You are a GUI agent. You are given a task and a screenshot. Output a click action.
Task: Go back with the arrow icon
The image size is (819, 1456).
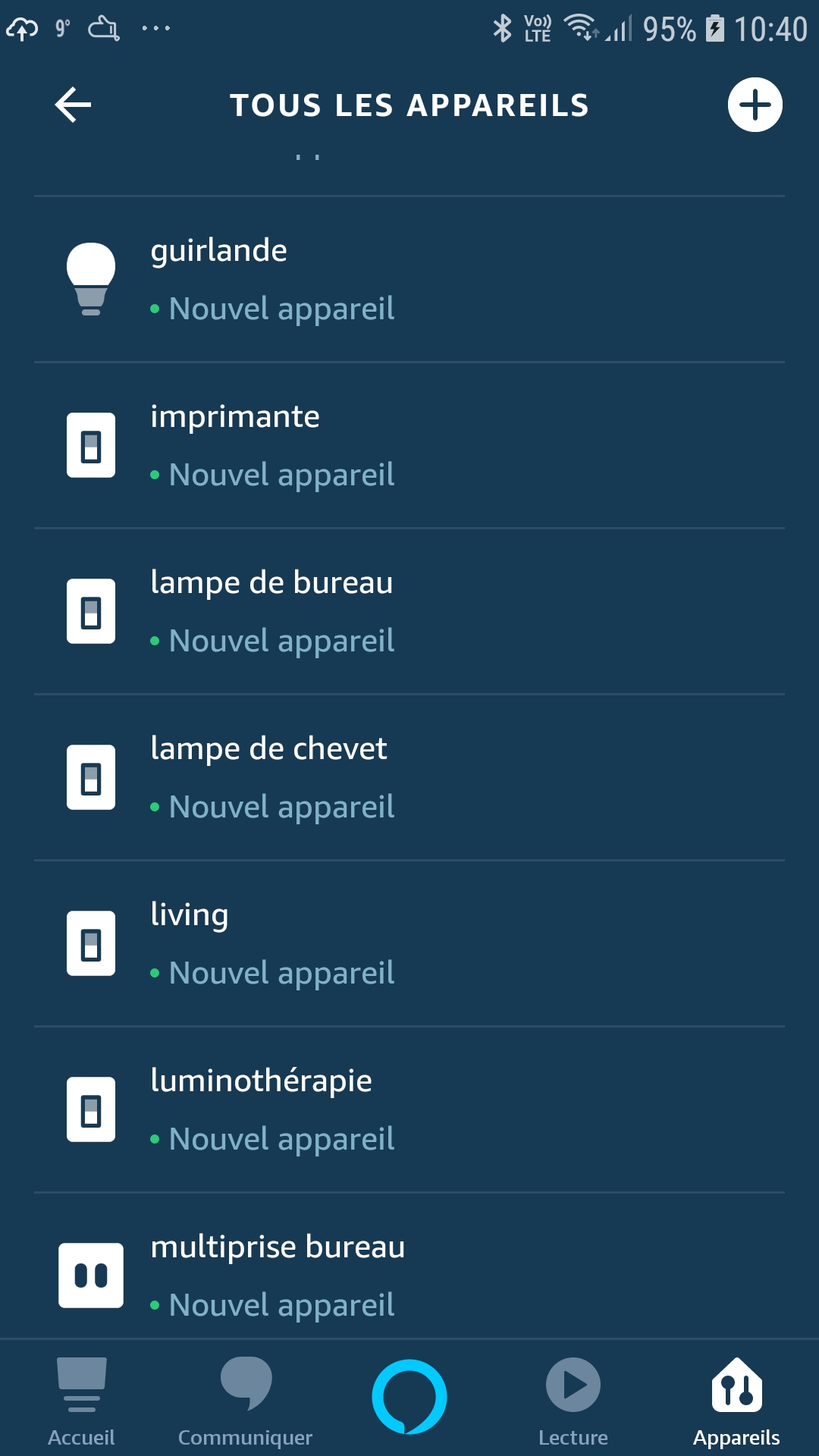point(74,105)
